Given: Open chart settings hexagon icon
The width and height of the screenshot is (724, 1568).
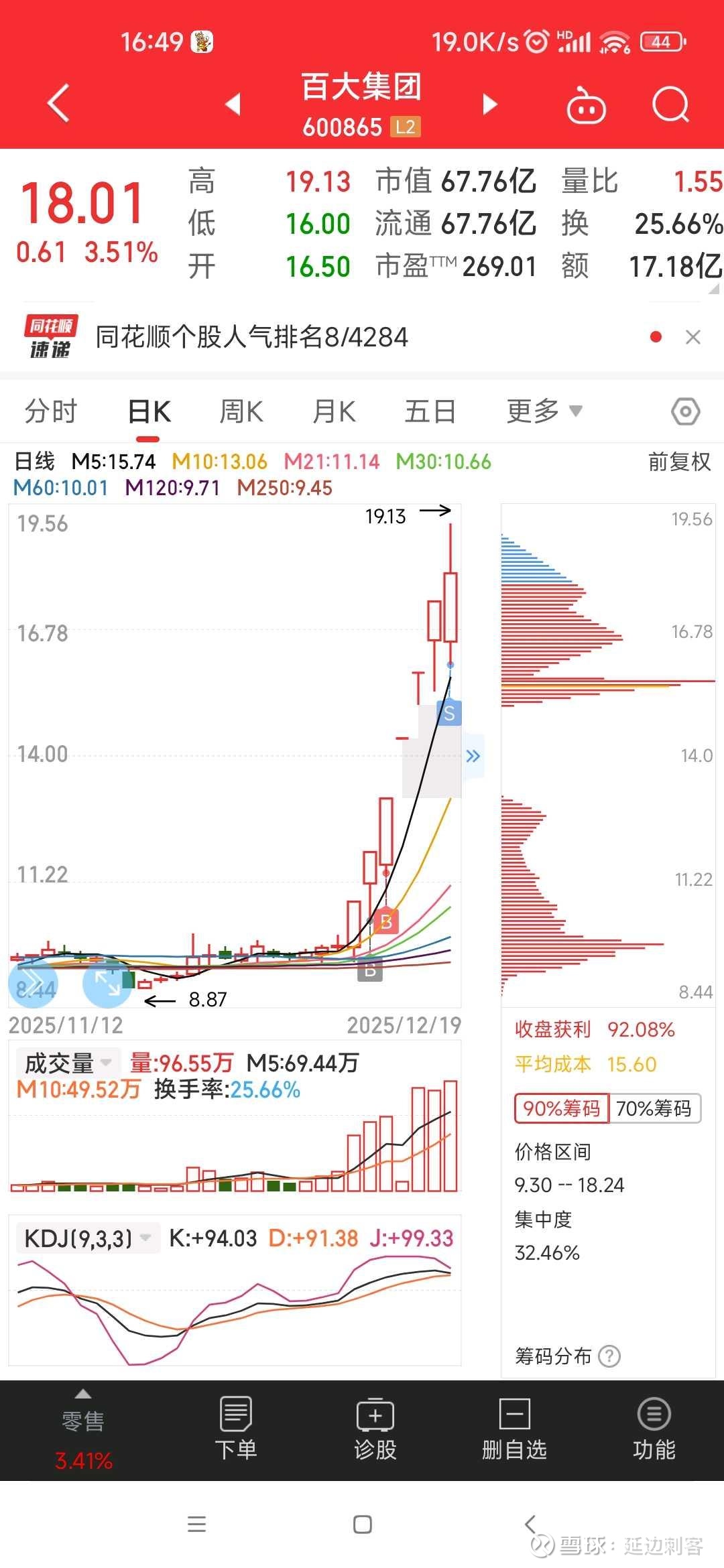Looking at the screenshot, I should tap(685, 411).
